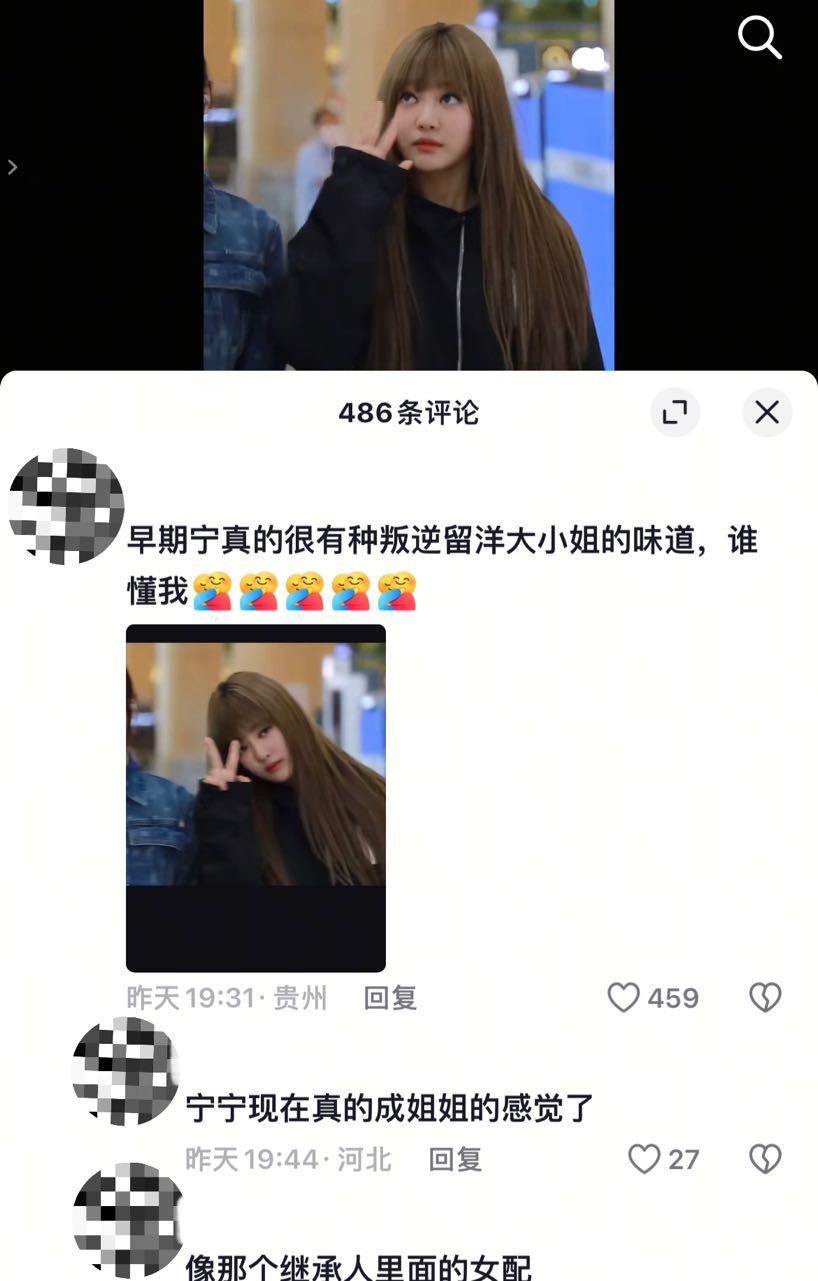Like the comment with 27 likes

(644, 1159)
